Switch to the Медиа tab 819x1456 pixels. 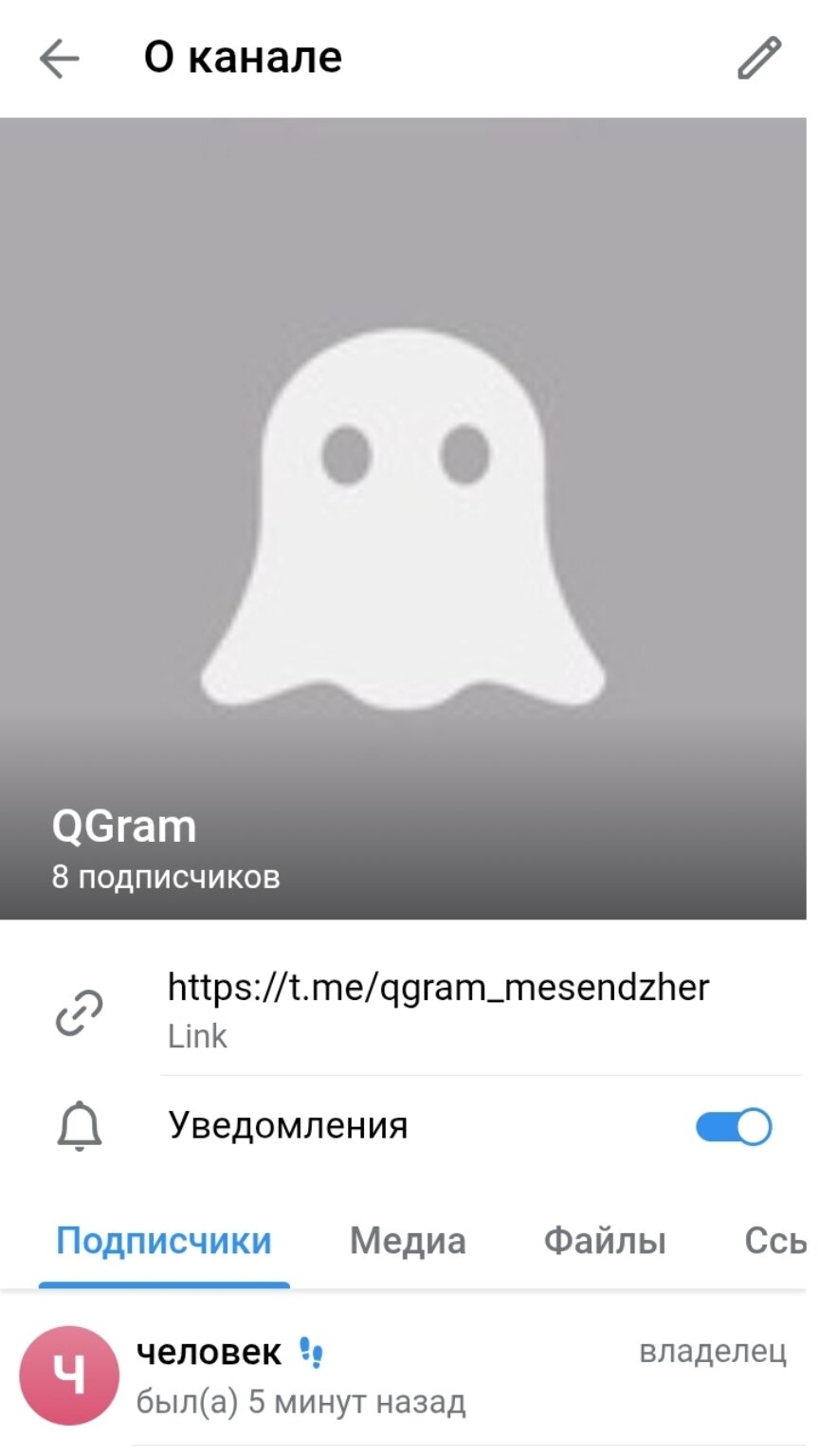click(408, 1241)
